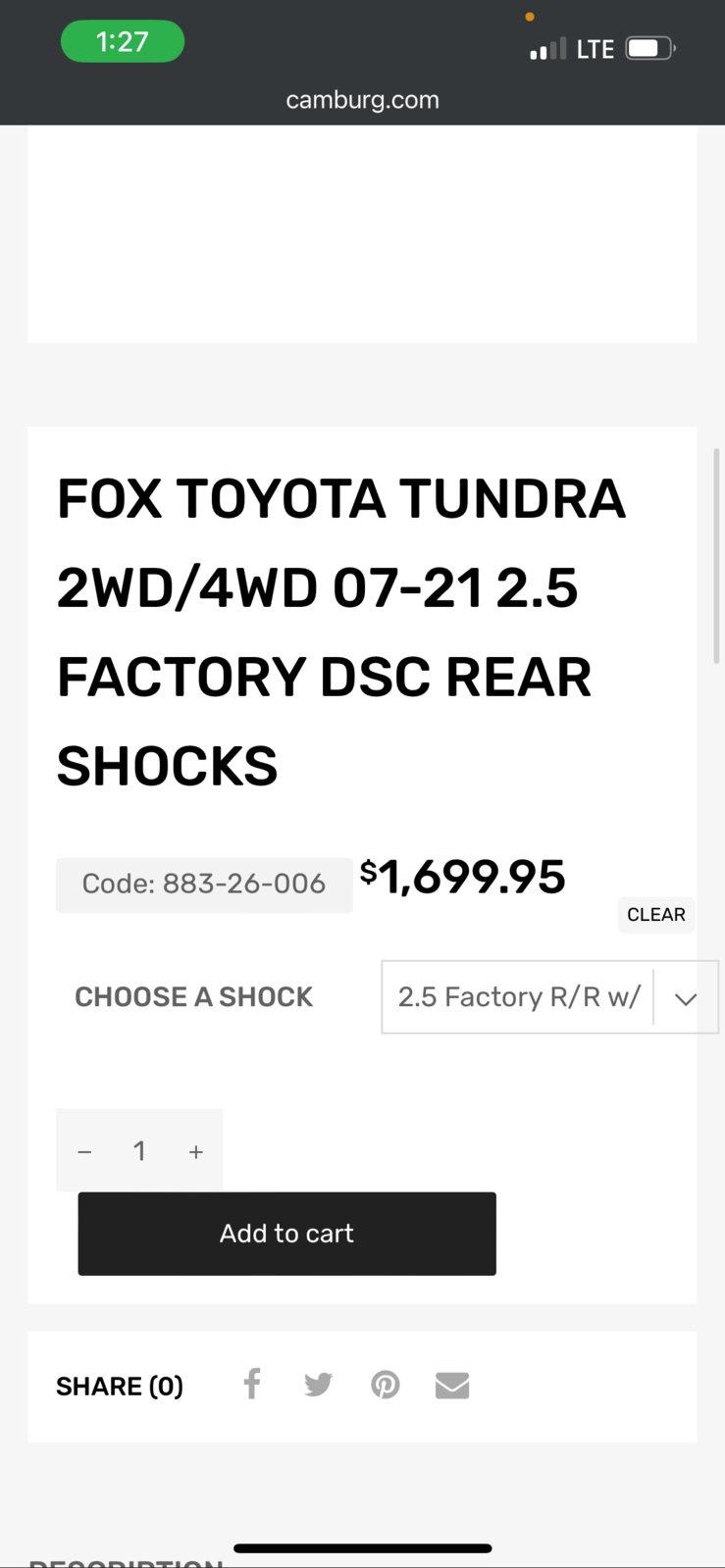Share this product on Facebook

[252, 1385]
